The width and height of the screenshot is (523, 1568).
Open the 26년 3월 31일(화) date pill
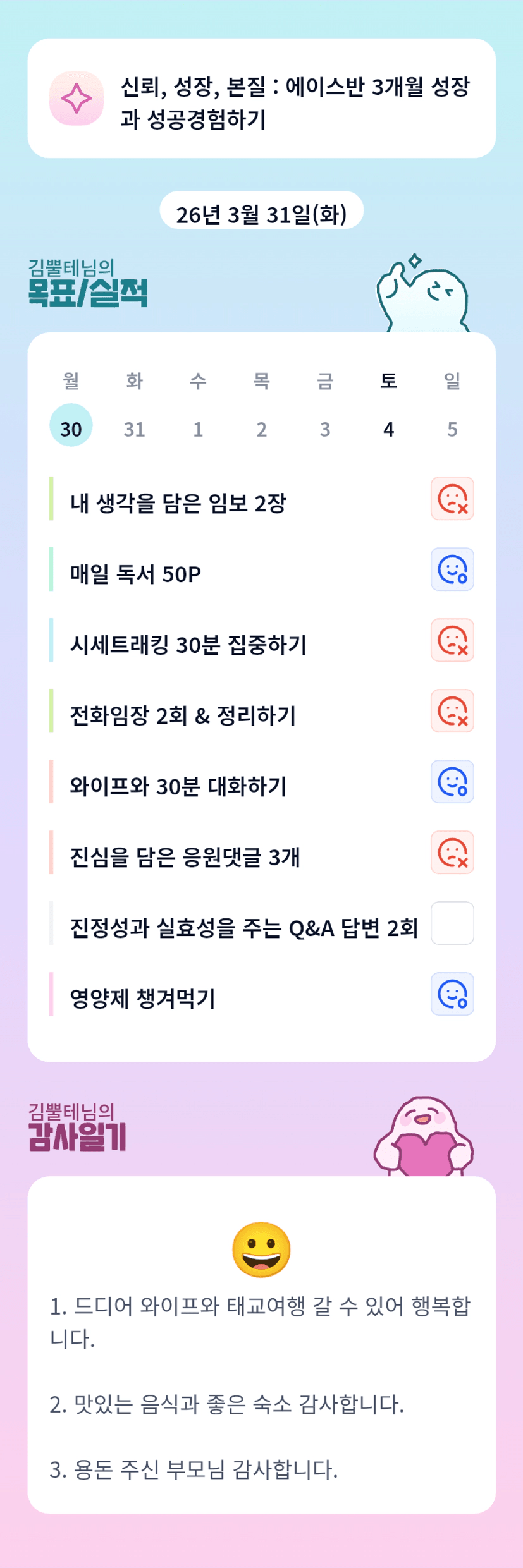click(x=261, y=214)
